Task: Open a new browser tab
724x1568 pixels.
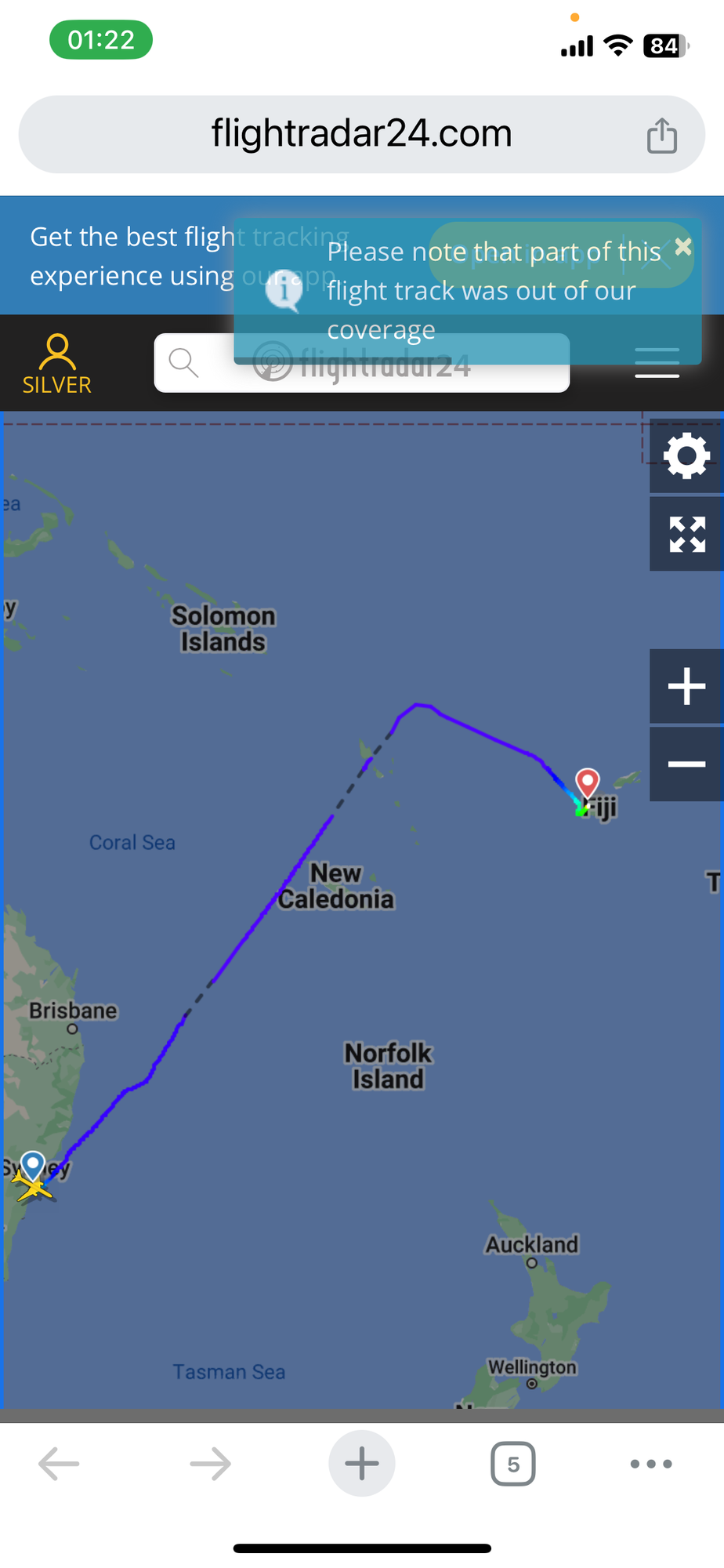Action: [362, 1464]
